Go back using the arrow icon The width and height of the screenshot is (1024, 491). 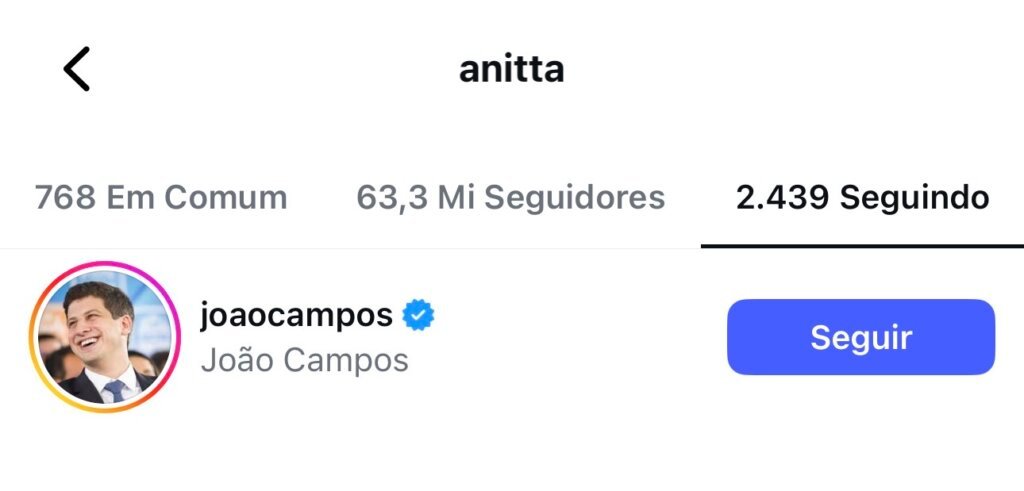click(76, 69)
